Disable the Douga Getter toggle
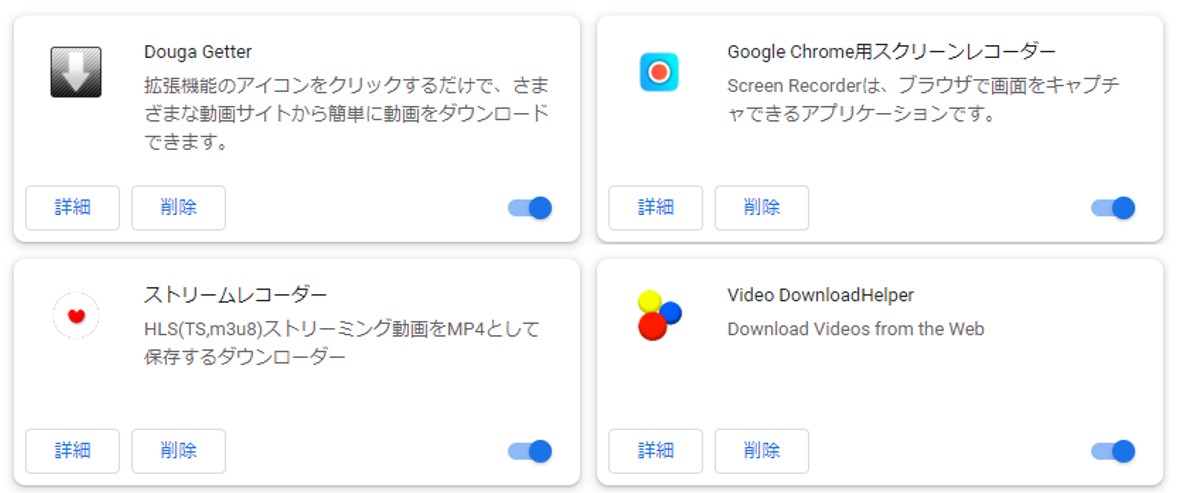Image resolution: width=1177 pixels, height=493 pixels. [530, 208]
